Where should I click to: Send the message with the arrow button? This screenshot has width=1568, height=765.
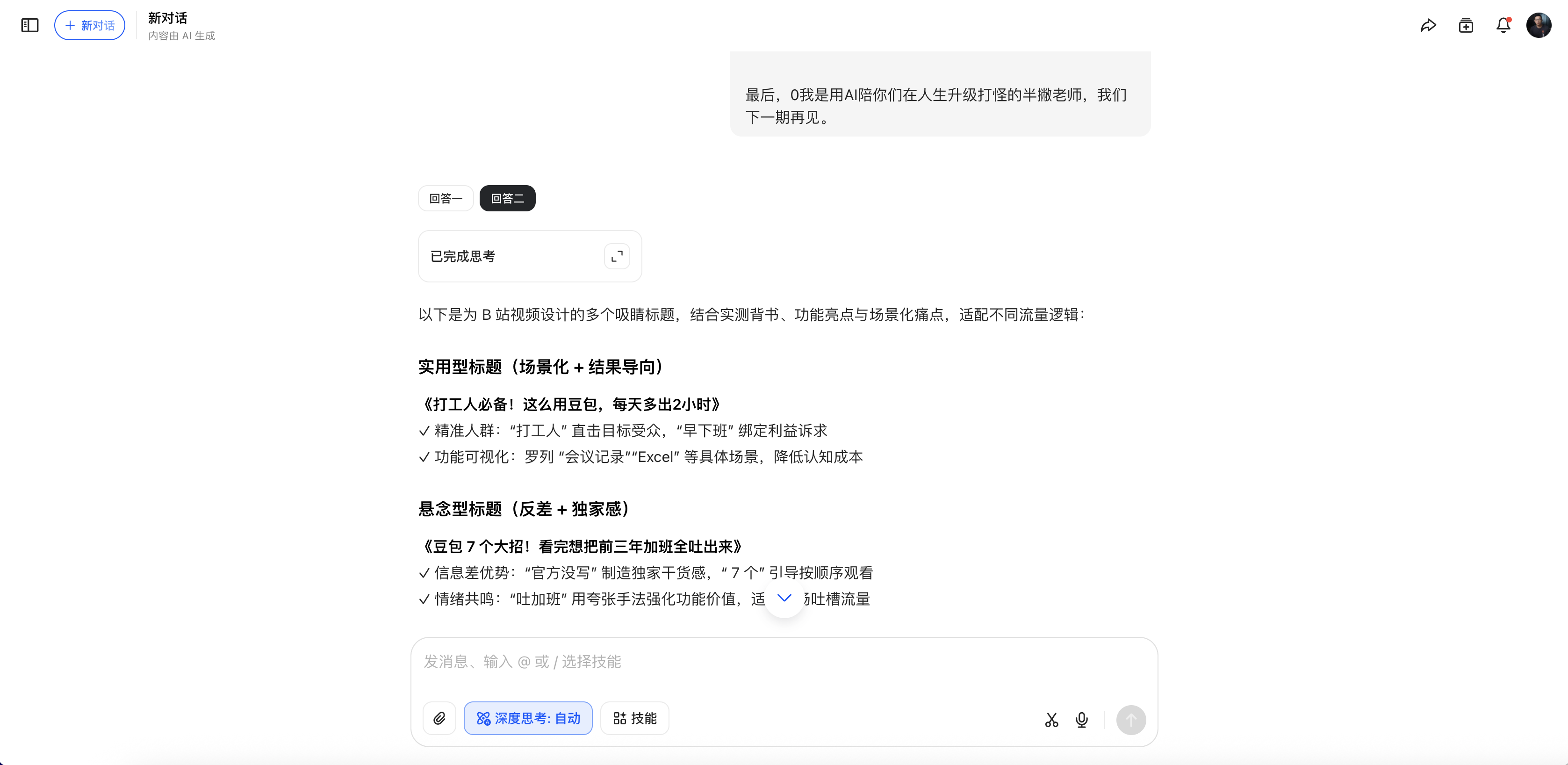click(x=1130, y=720)
